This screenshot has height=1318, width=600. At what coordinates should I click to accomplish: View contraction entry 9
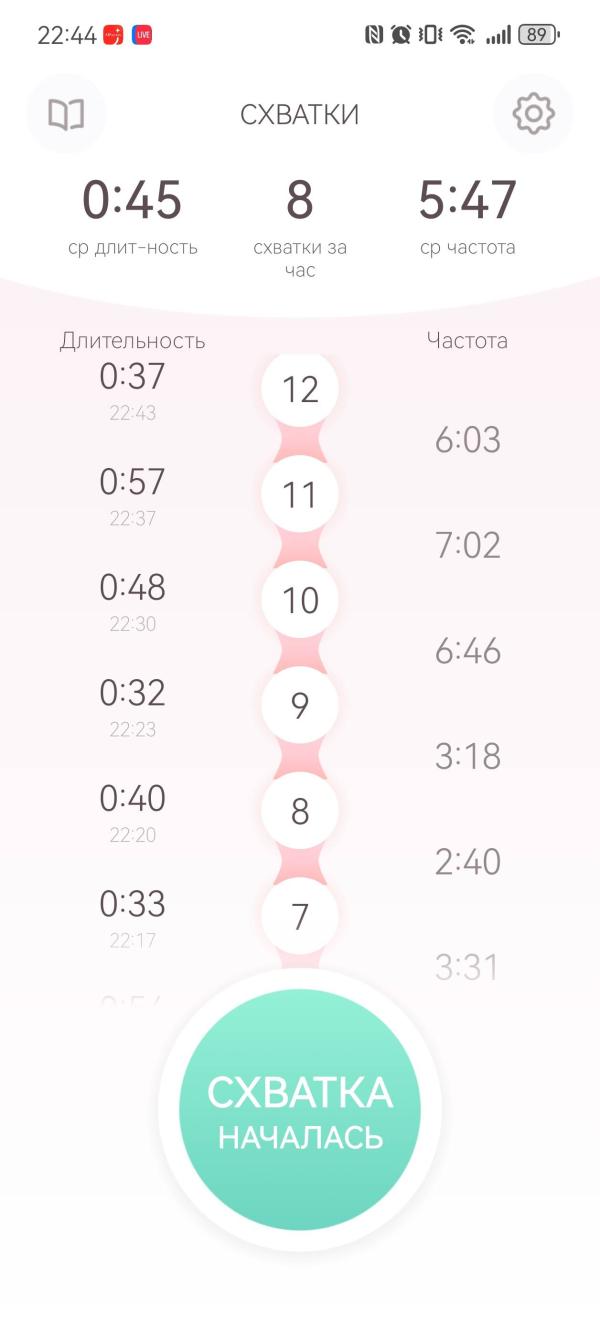(300, 706)
